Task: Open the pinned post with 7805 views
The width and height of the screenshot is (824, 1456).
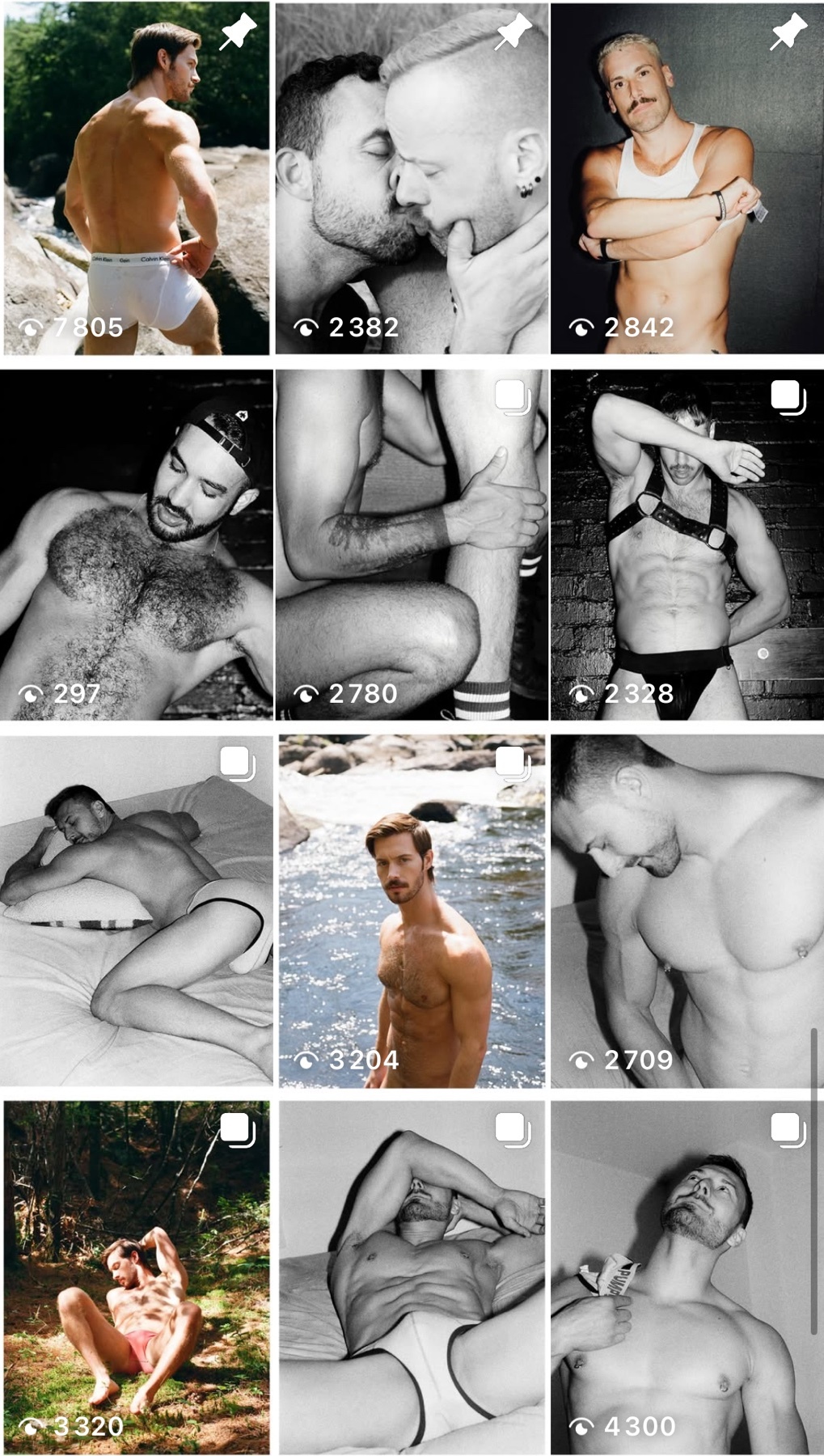Action: [137, 178]
